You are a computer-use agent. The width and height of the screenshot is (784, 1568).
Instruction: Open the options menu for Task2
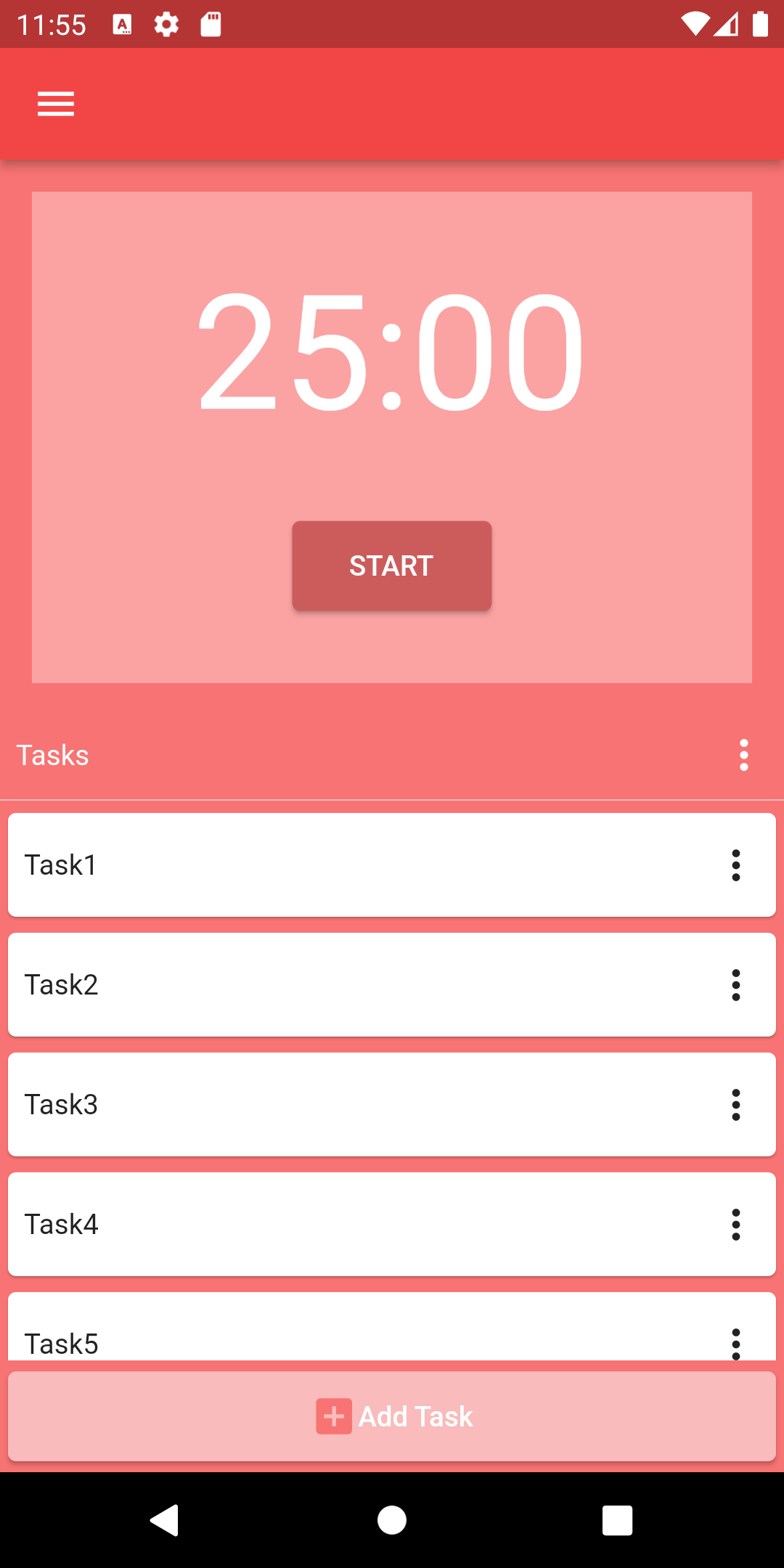735,984
